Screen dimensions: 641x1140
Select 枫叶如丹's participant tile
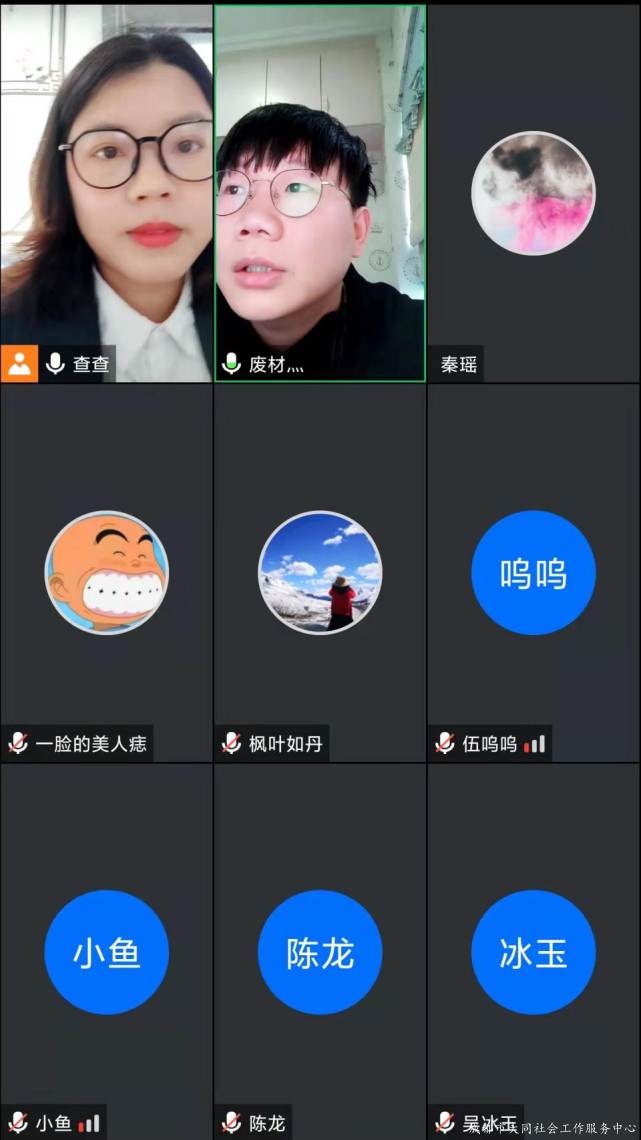(320, 572)
